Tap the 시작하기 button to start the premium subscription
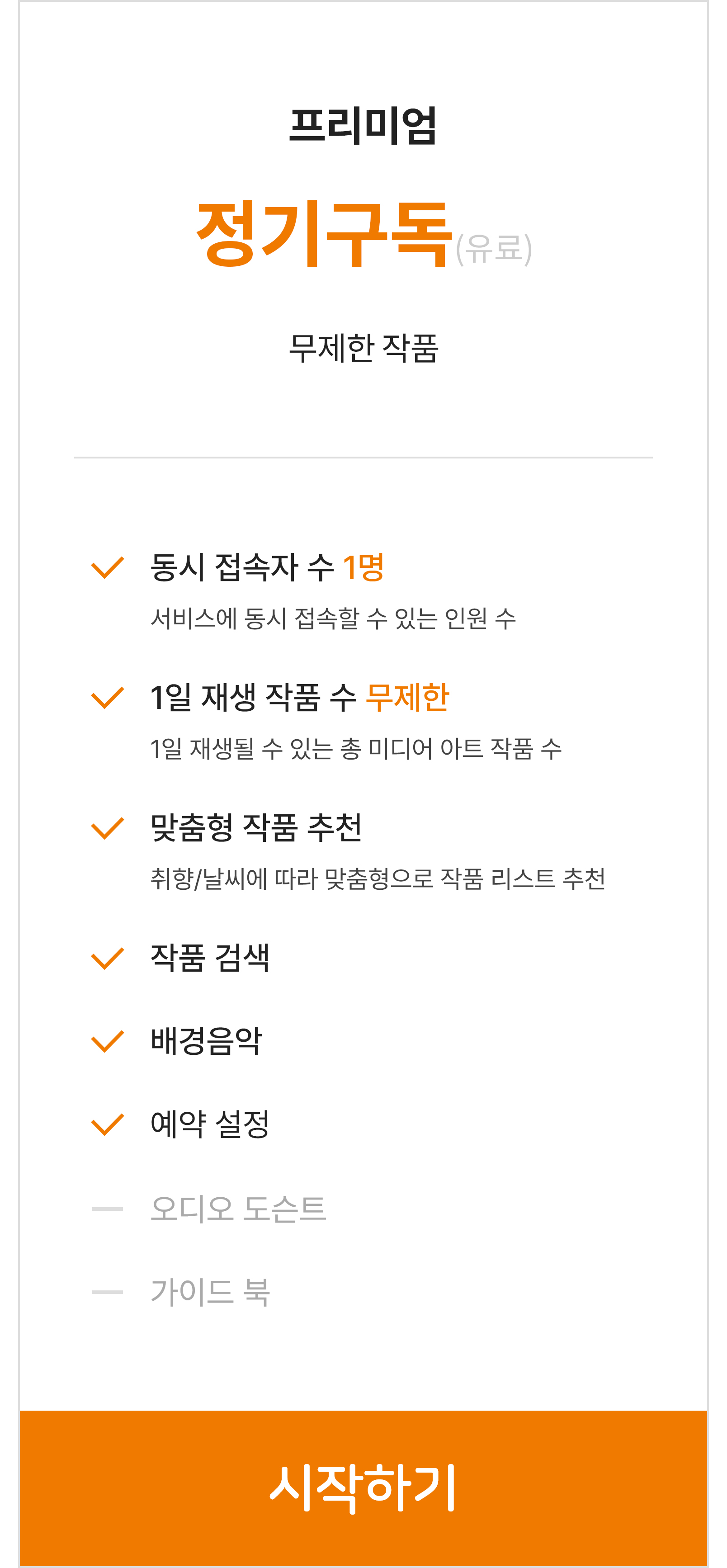Viewport: 727px width, 1568px height. [x=363, y=1488]
